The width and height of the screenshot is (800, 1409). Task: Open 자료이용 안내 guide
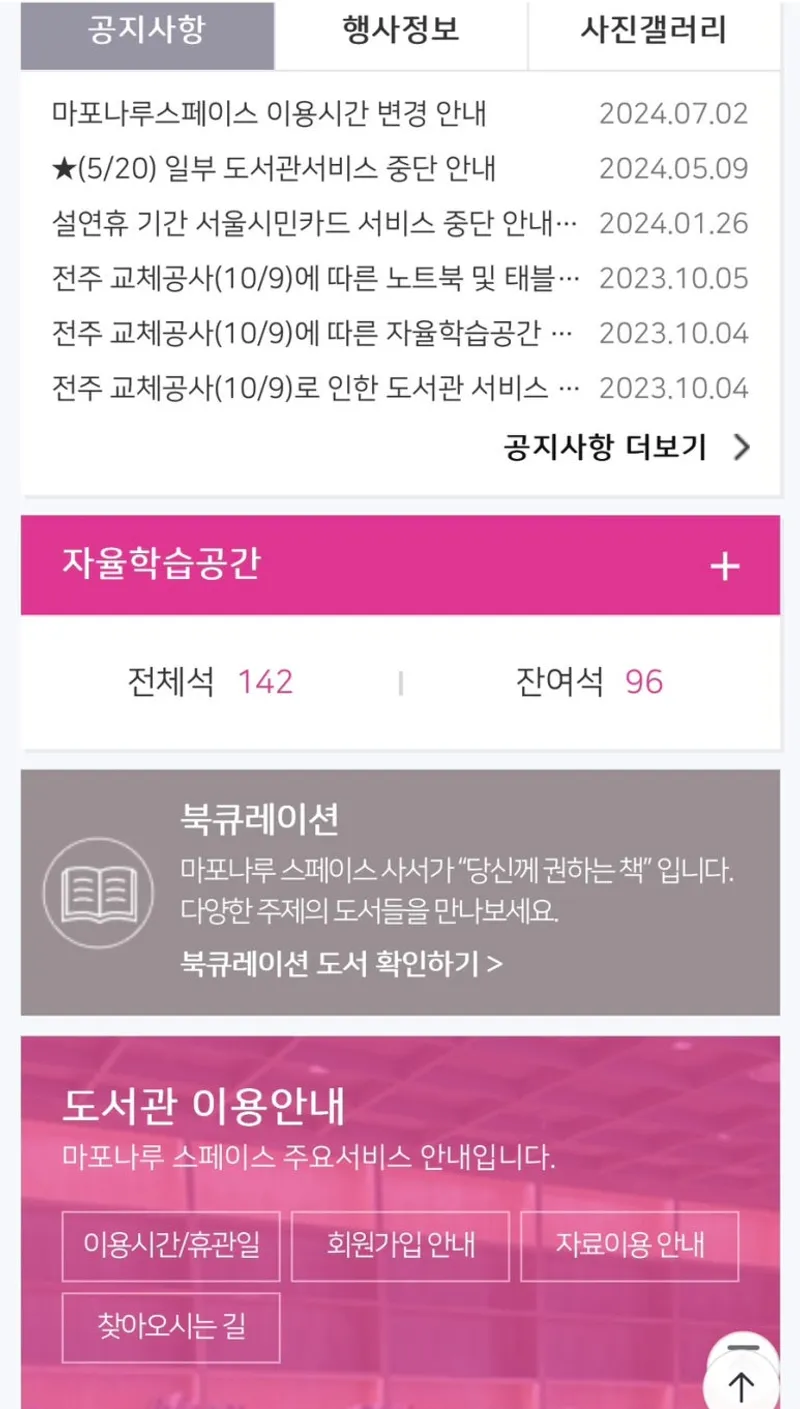(629, 1246)
